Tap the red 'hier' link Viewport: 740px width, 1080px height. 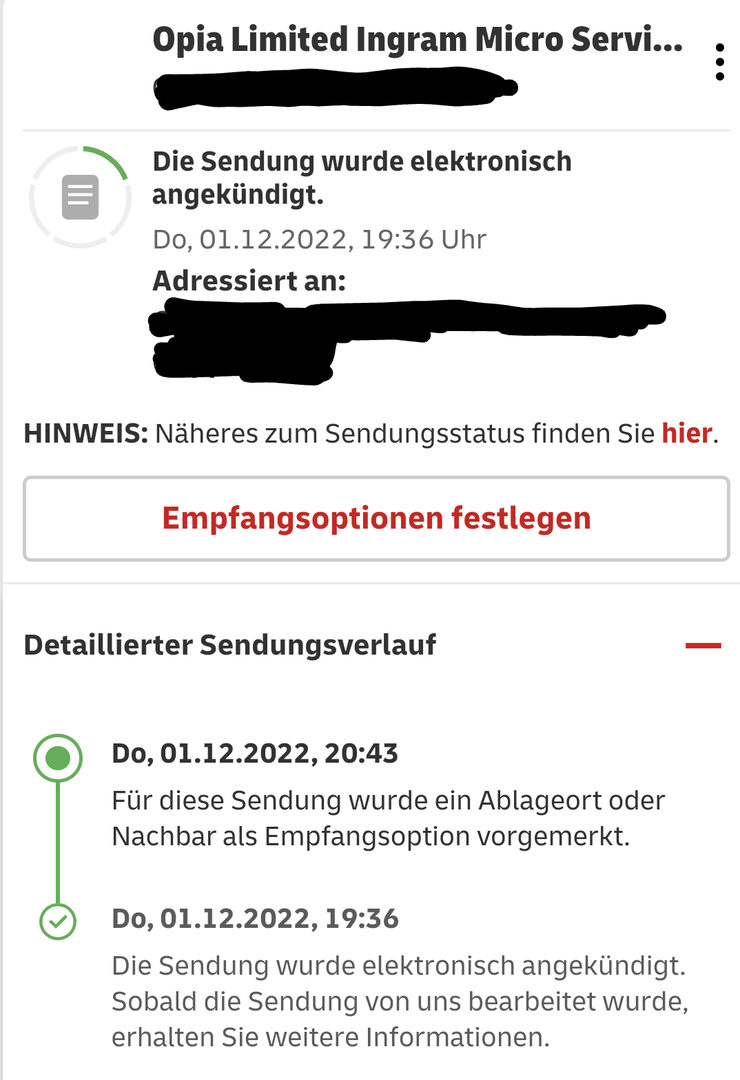click(686, 434)
